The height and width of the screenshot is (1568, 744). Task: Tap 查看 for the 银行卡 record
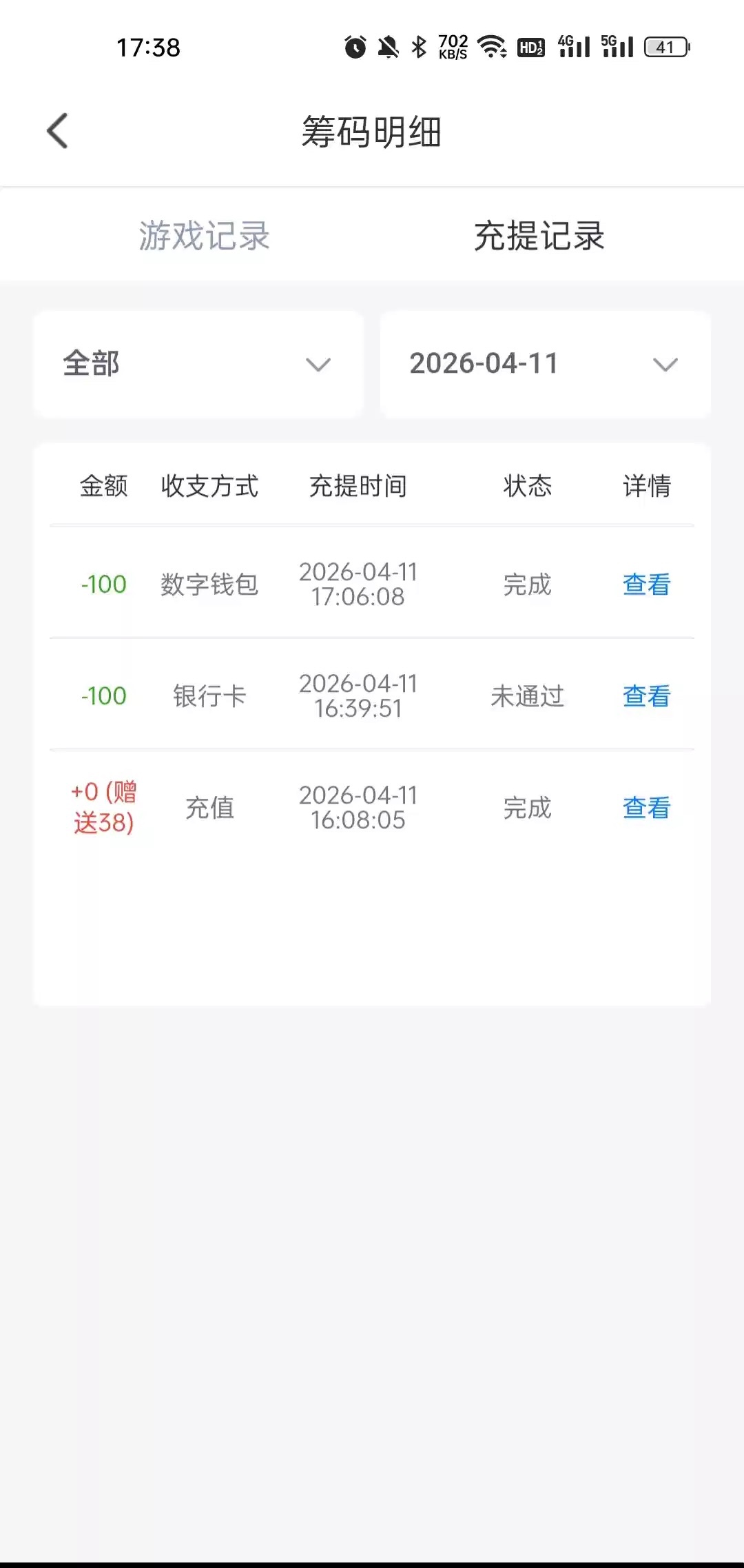[646, 696]
